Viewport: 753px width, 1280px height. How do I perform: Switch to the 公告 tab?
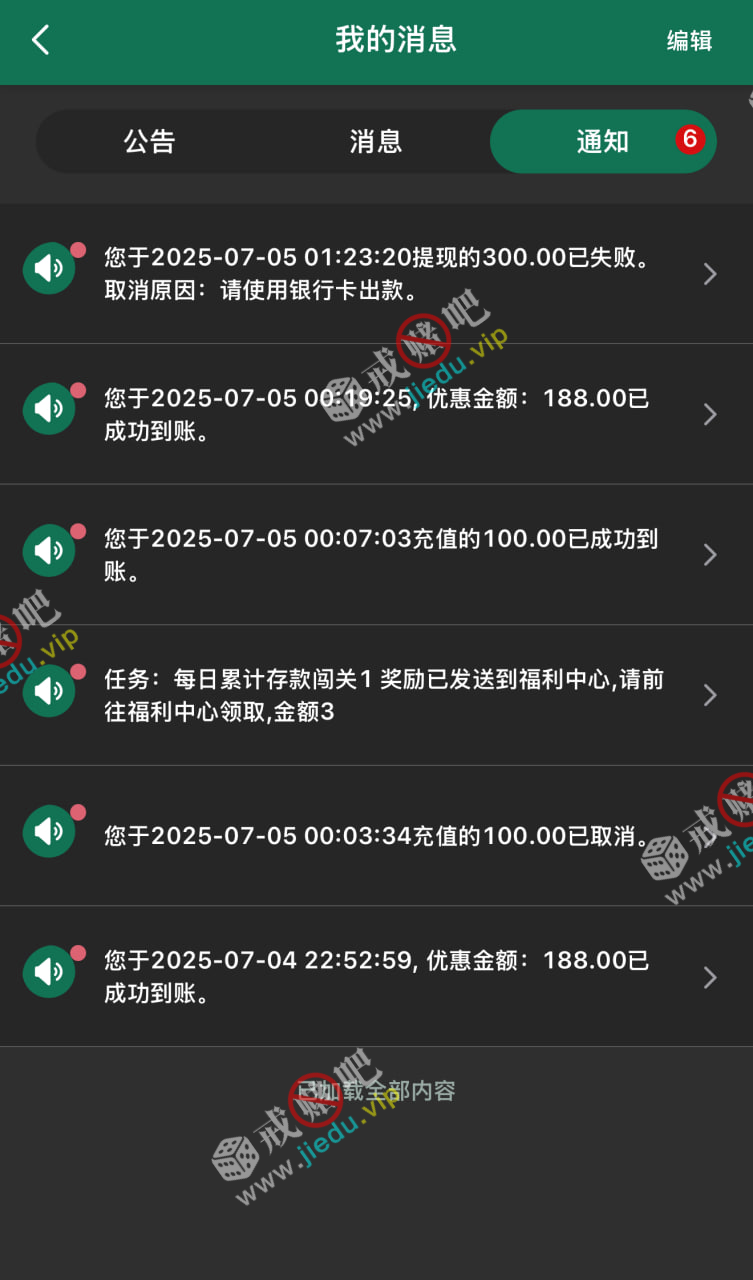click(150, 142)
